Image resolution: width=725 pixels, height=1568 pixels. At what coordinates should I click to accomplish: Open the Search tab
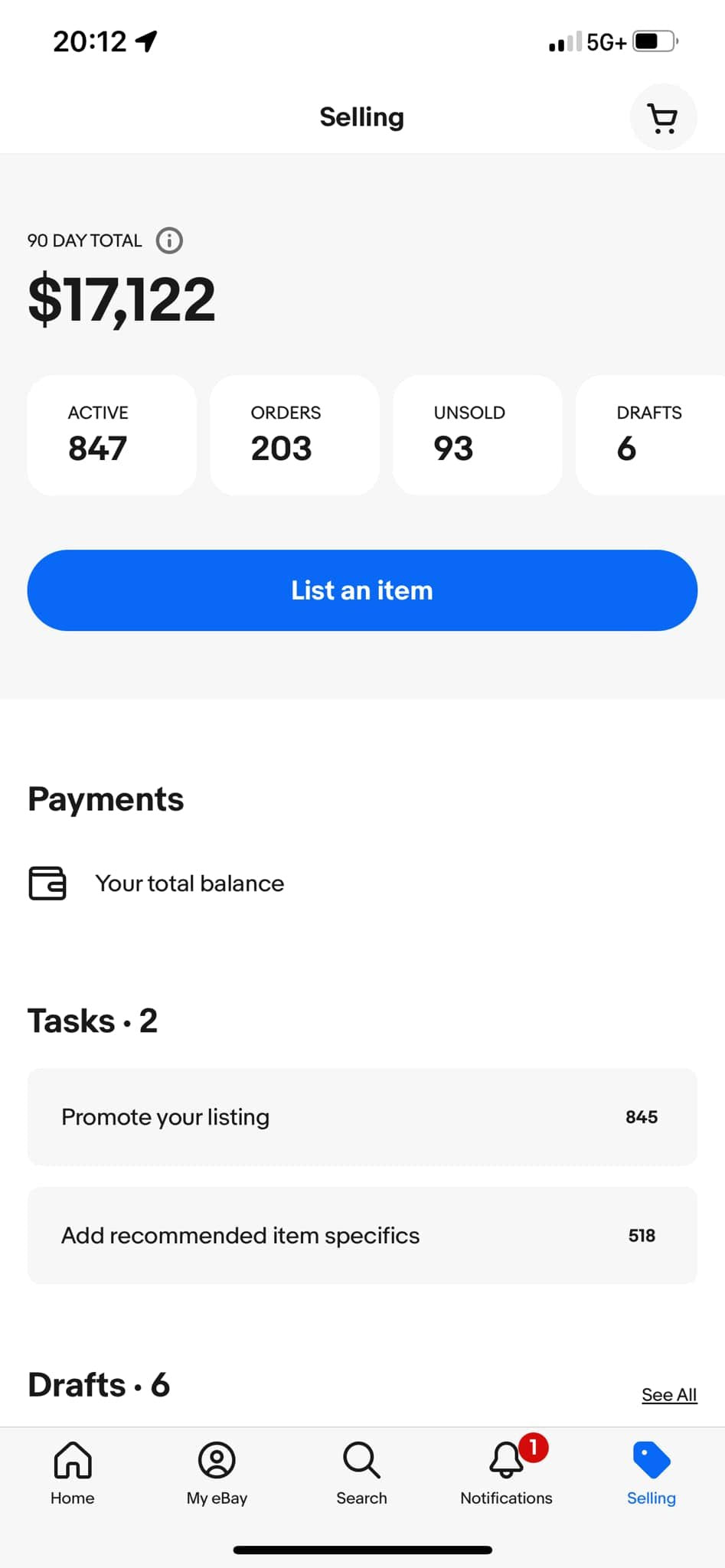point(361,1473)
